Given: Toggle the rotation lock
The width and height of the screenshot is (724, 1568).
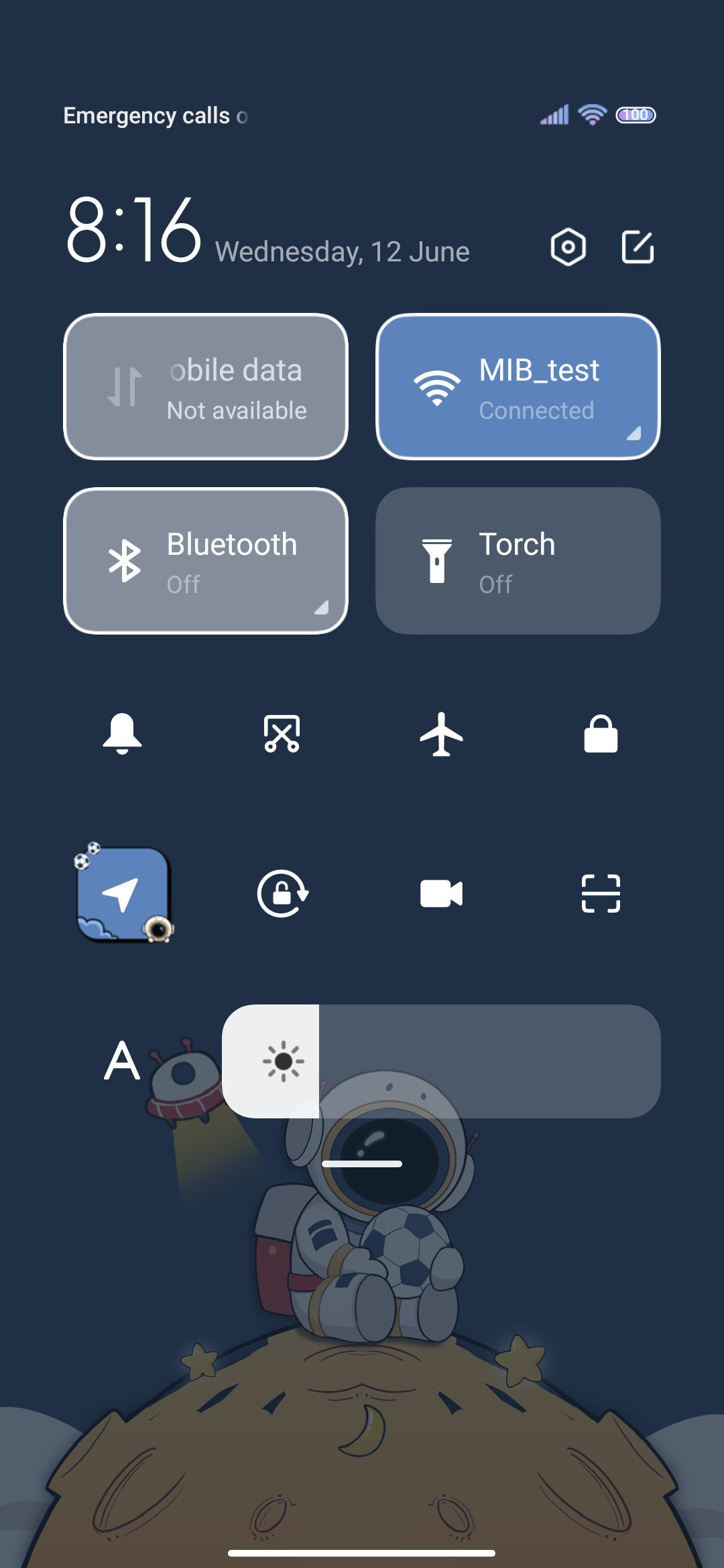Looking at the screenshot, I should pos(282,893).
